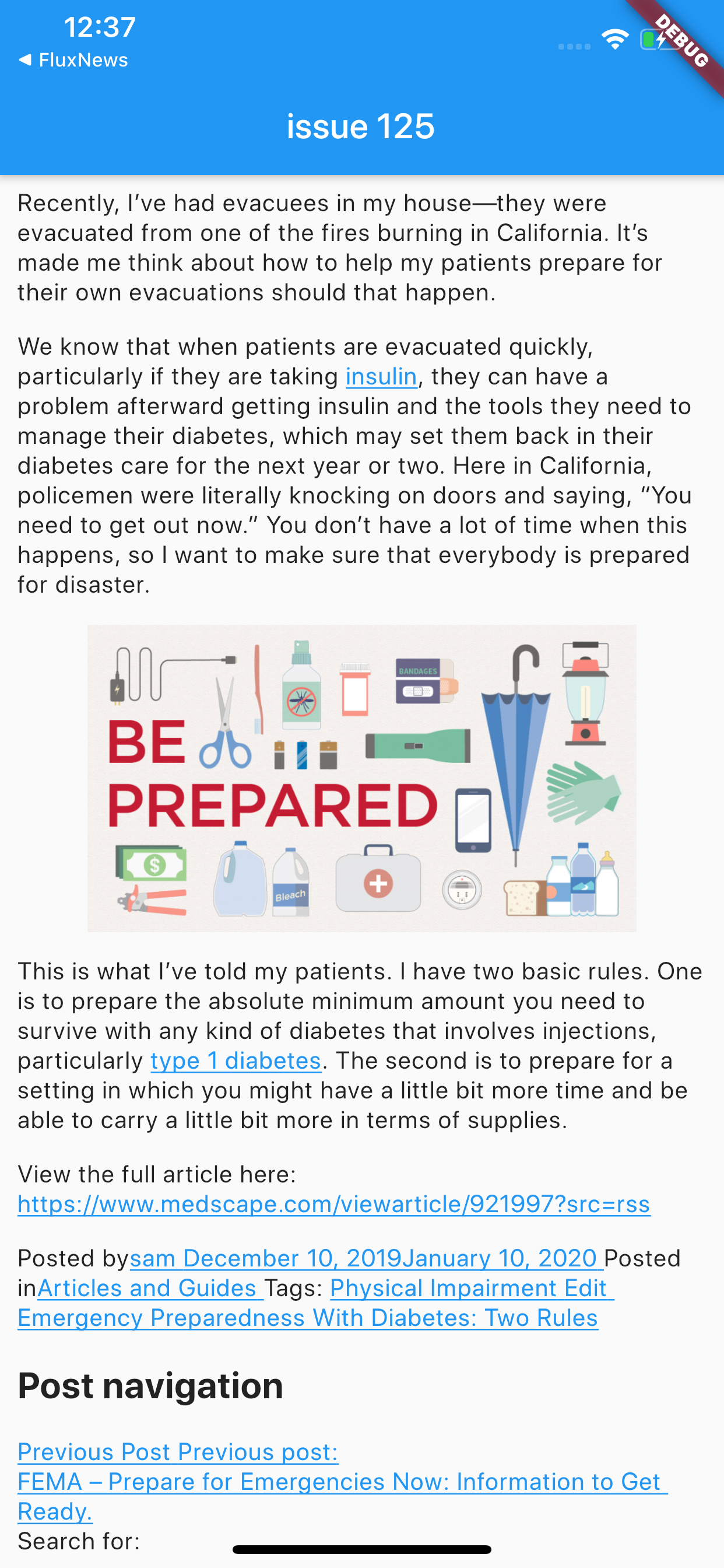Return to the FluxNews app
The image size is (724, 1568).
point(73,60)
